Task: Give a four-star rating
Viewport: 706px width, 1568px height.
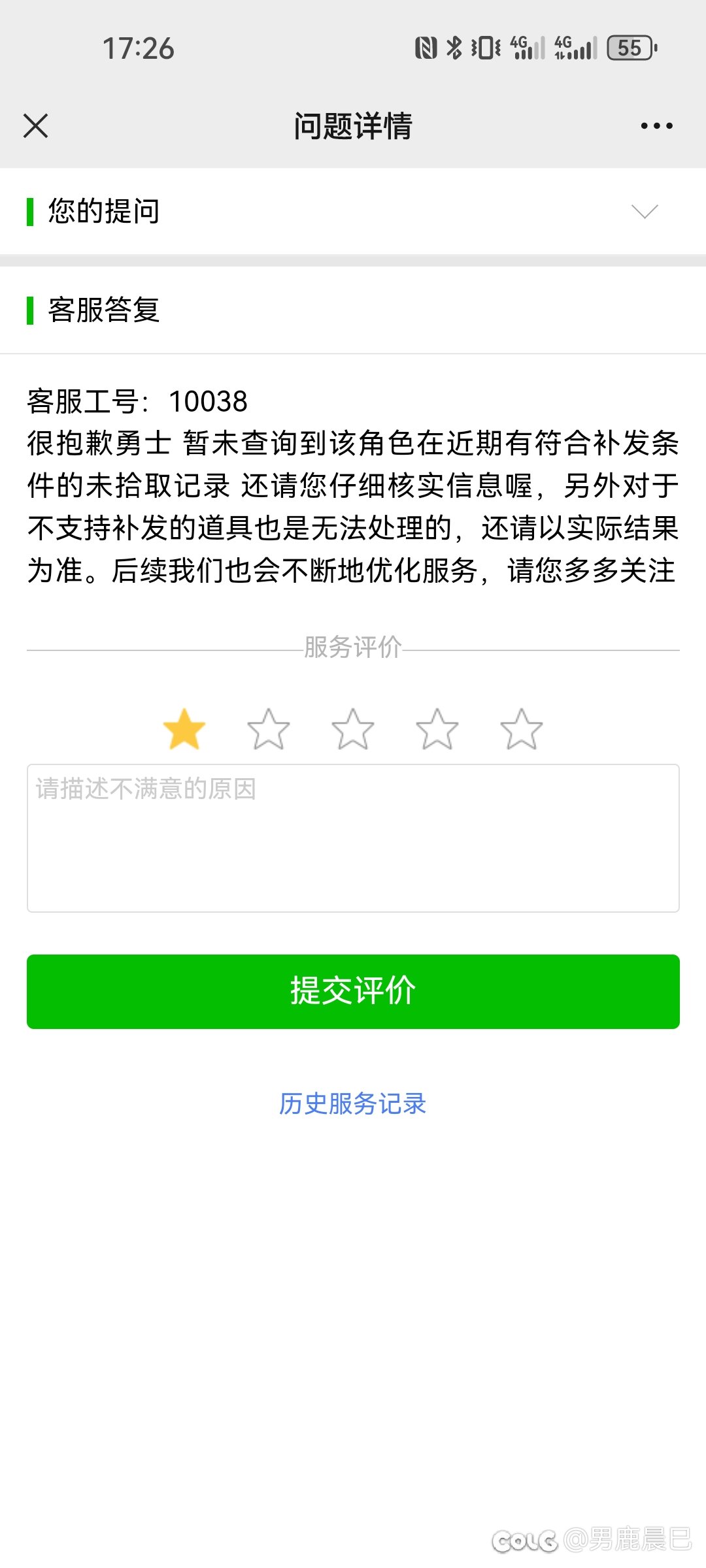Action: click(437, 729)
